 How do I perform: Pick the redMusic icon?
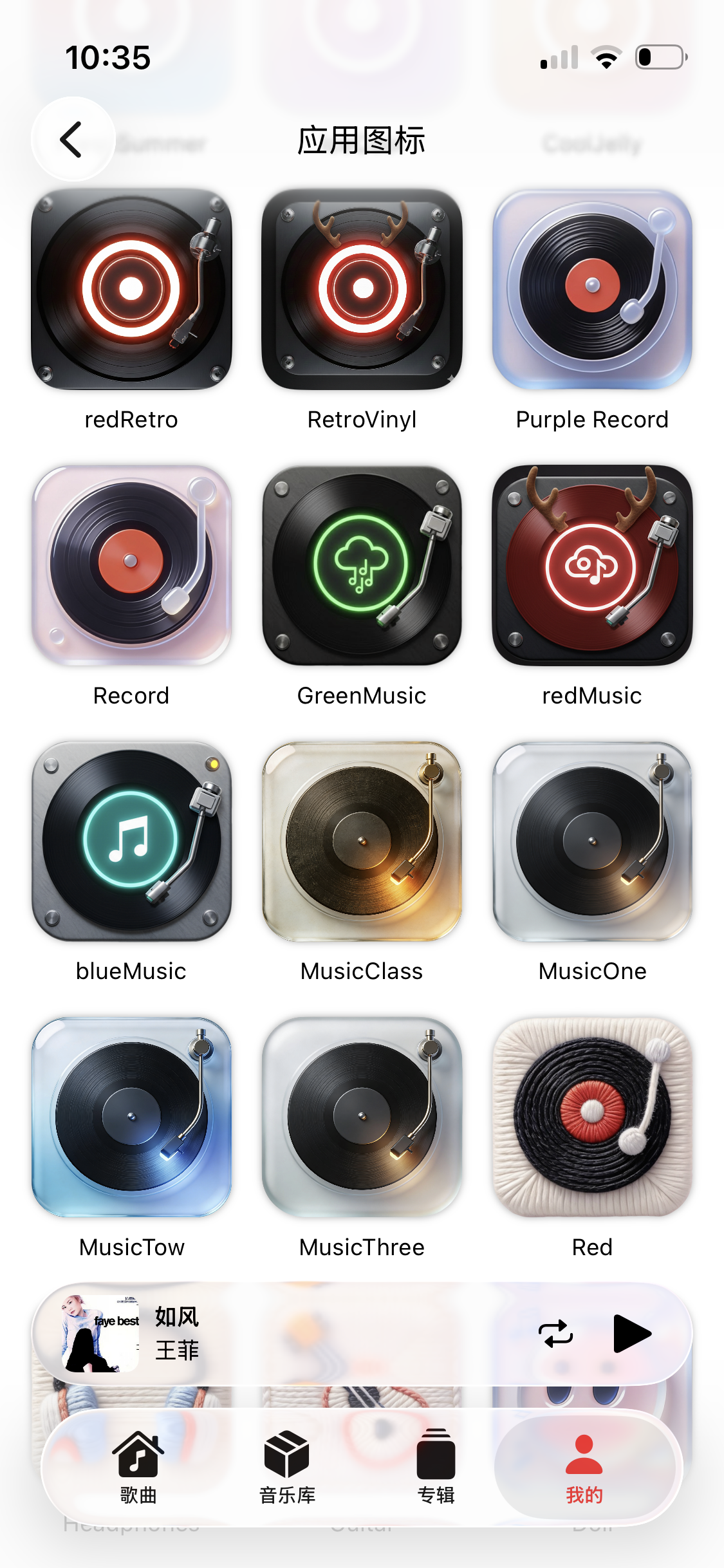tap(592, 565)
